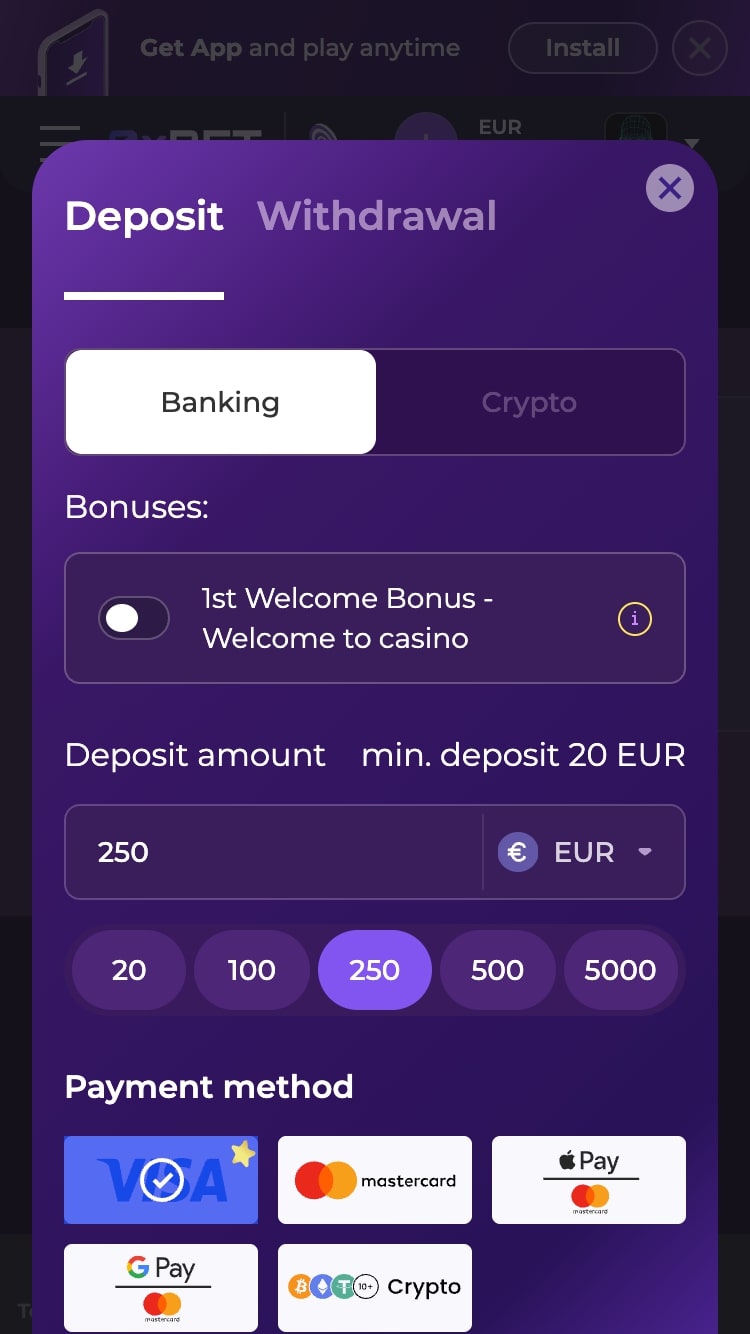Enable the 1st Welcome Bonus toggle
Viewport: 750px width, 1334px height.
coord(134,618)
